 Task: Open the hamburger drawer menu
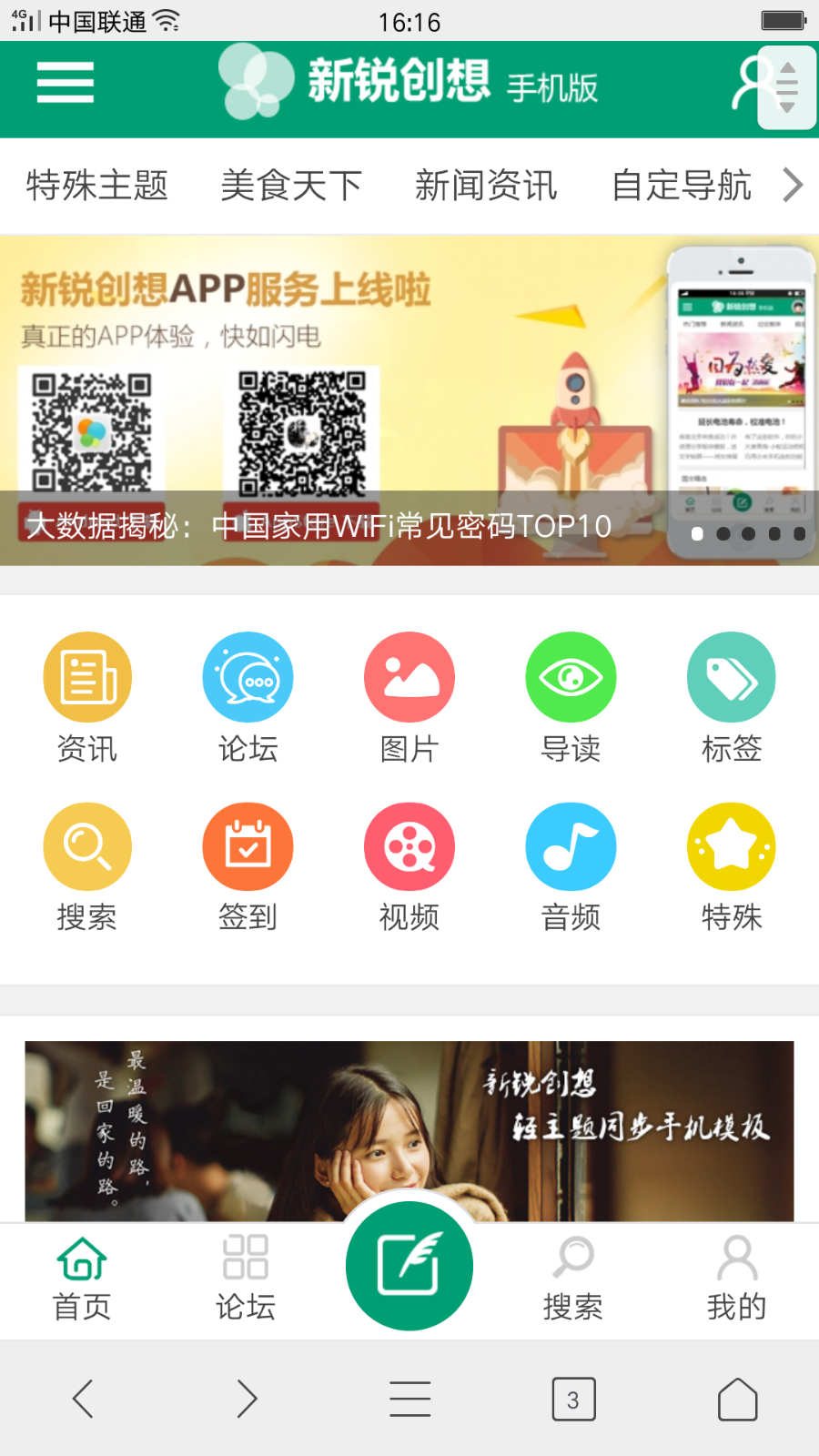[66, 83]
